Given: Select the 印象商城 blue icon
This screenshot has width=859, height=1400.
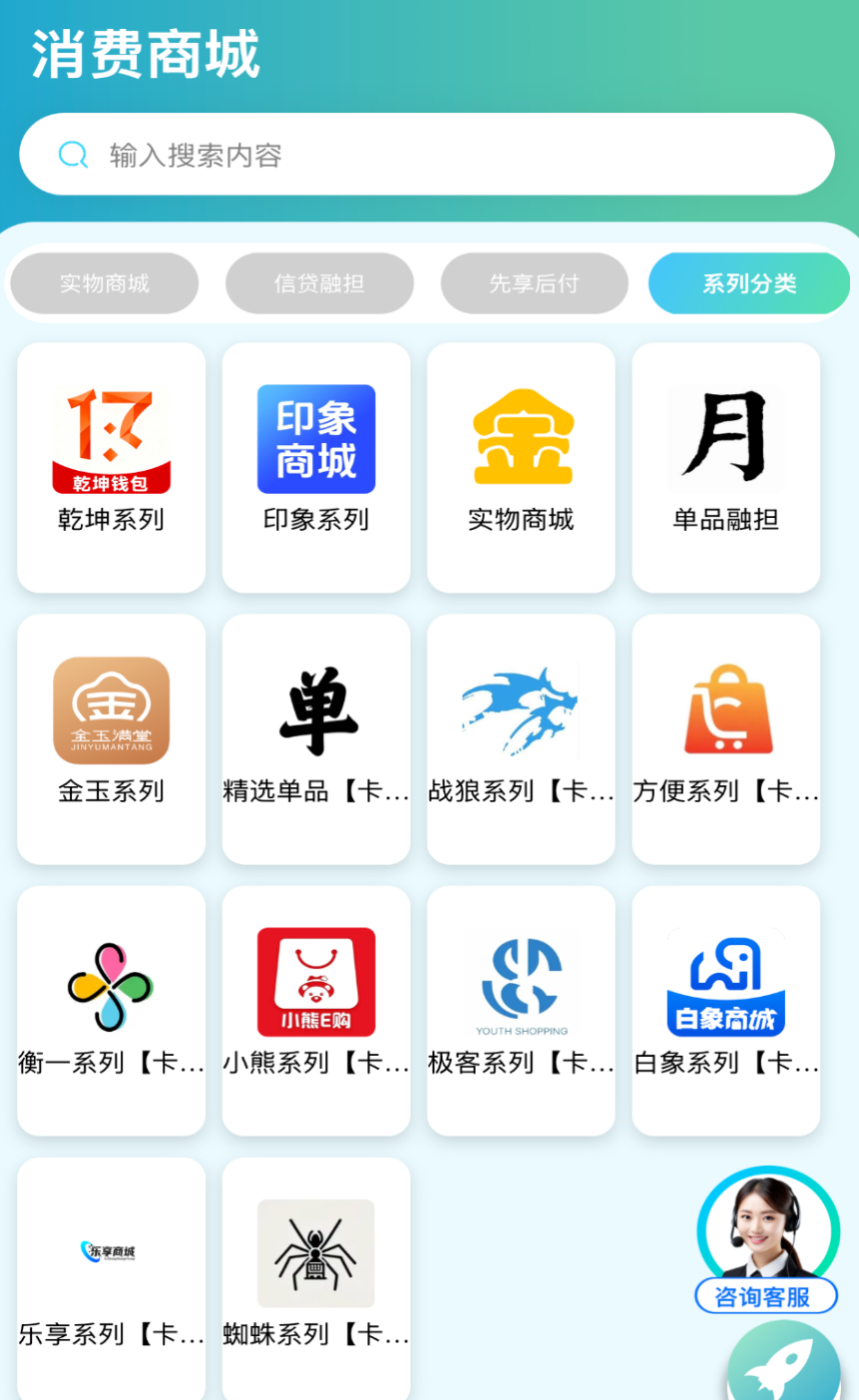Looking at the screenshot, I should (315, 438).
